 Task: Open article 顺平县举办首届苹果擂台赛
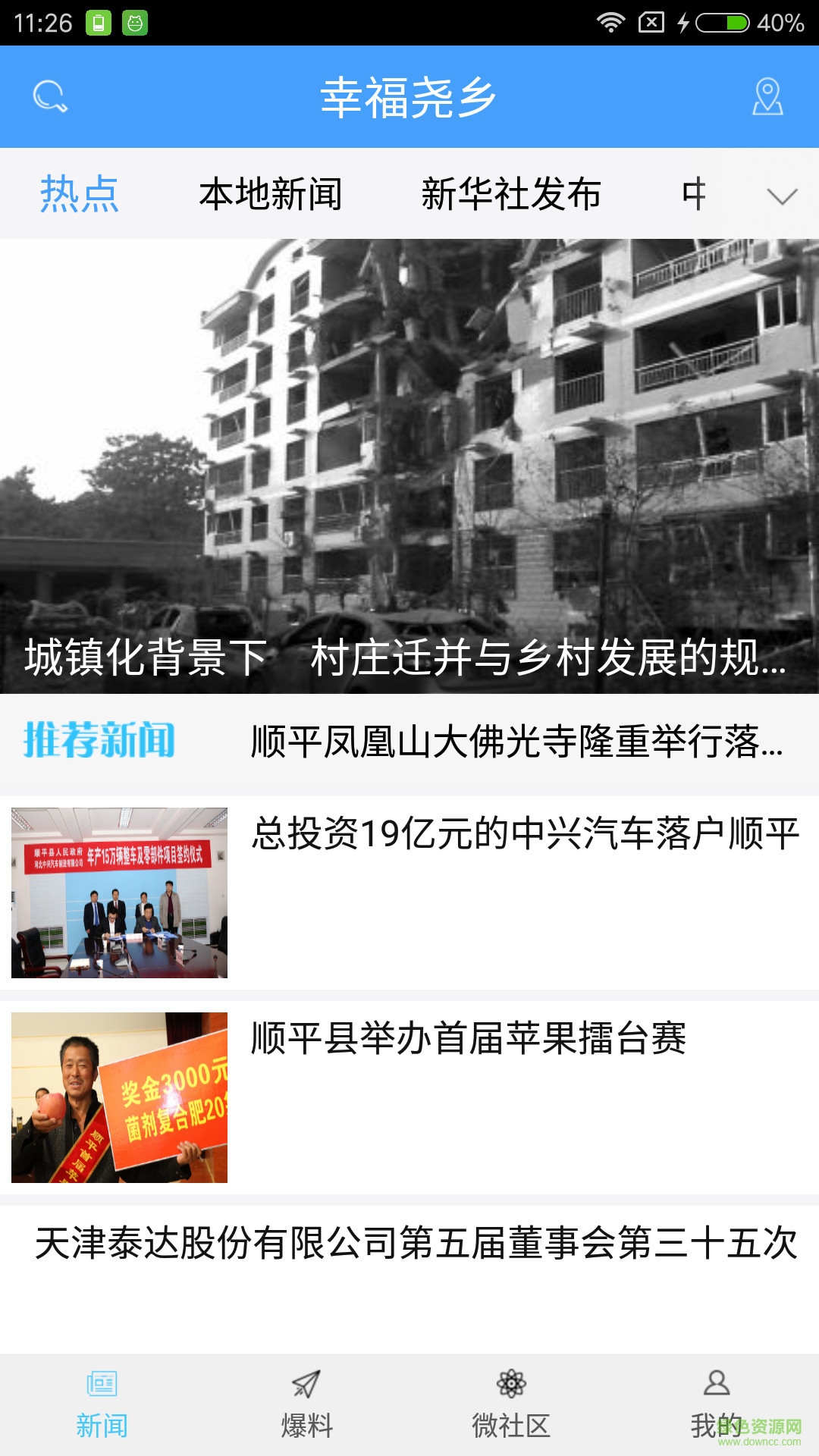[468, 1039]
